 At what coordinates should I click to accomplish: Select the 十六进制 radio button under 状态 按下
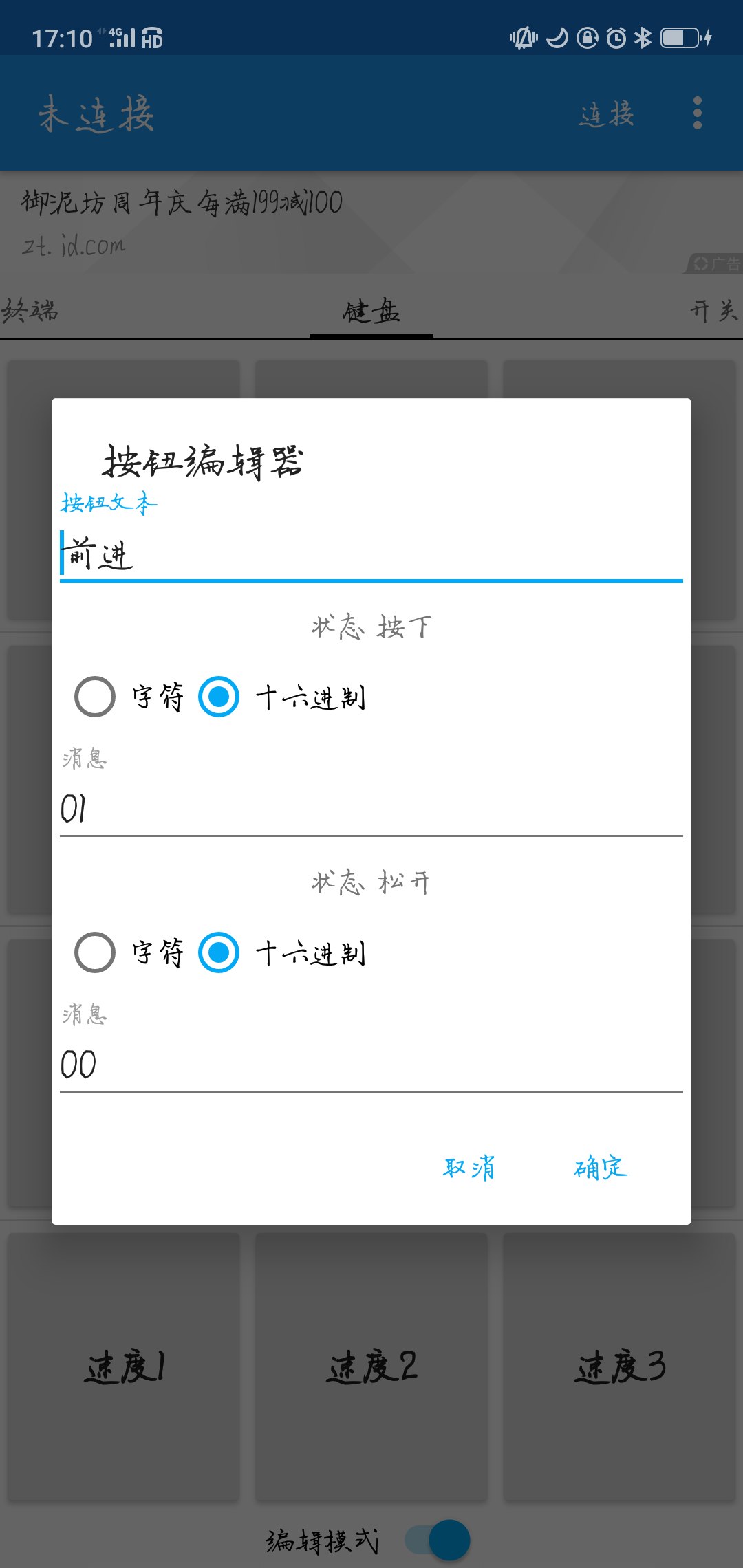[x=217, y=697]
